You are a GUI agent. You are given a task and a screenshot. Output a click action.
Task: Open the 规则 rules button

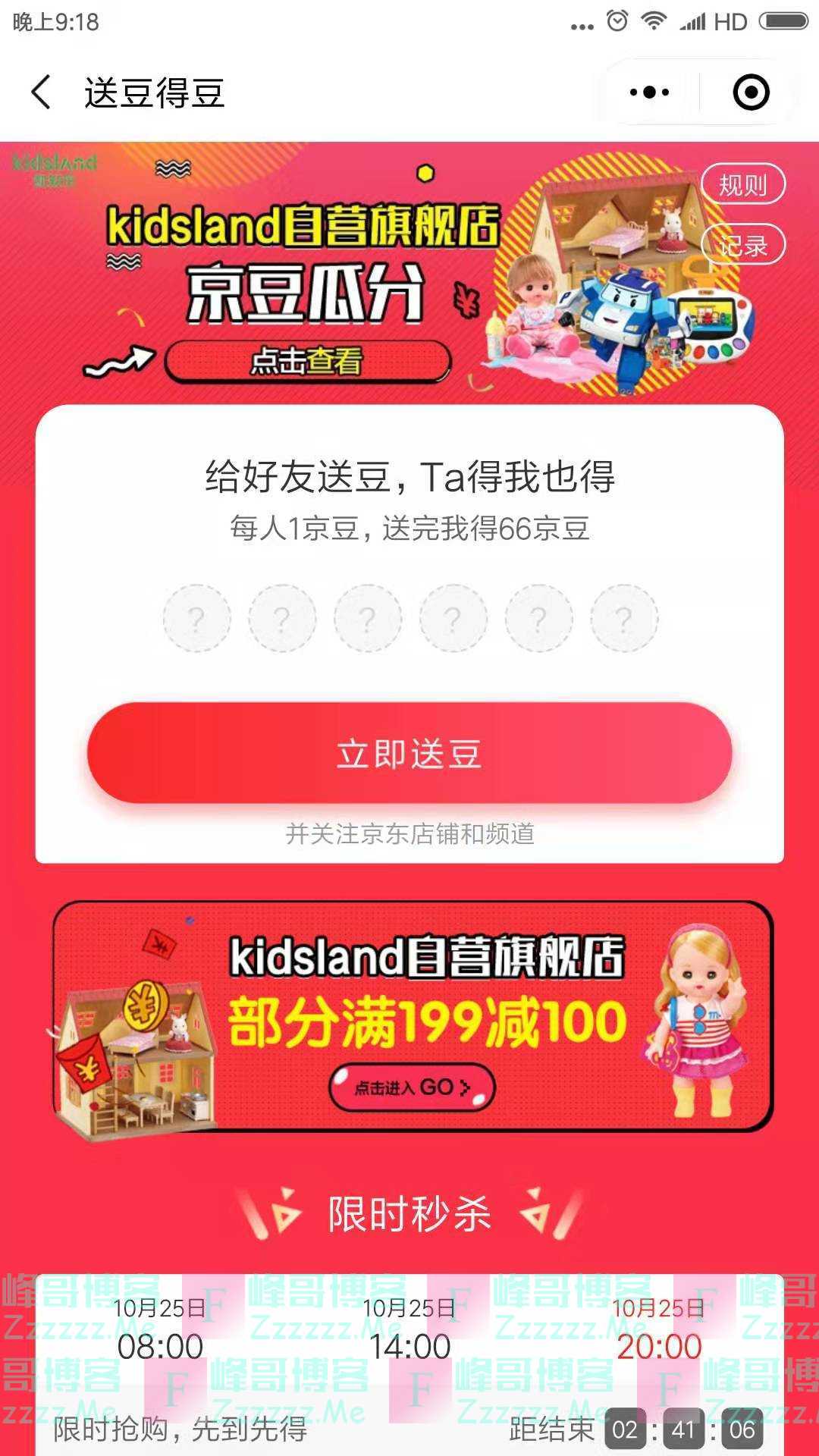point(742,184)
